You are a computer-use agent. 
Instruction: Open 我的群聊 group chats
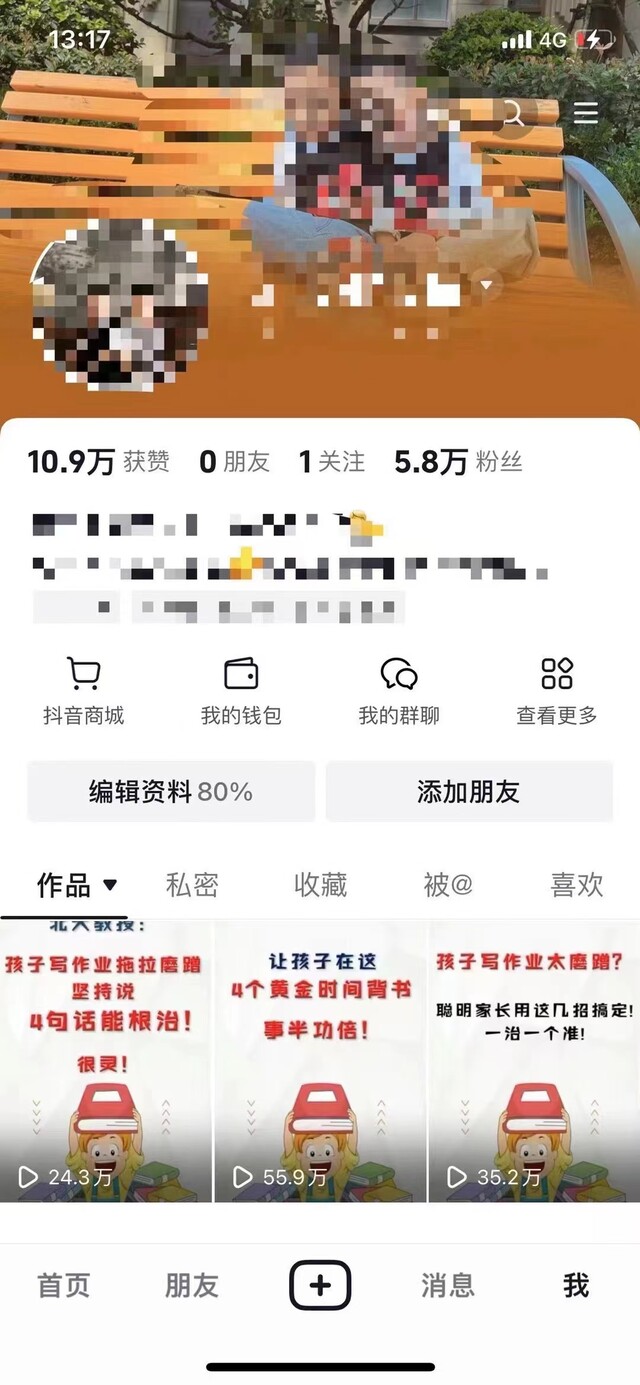click(399, 691)
